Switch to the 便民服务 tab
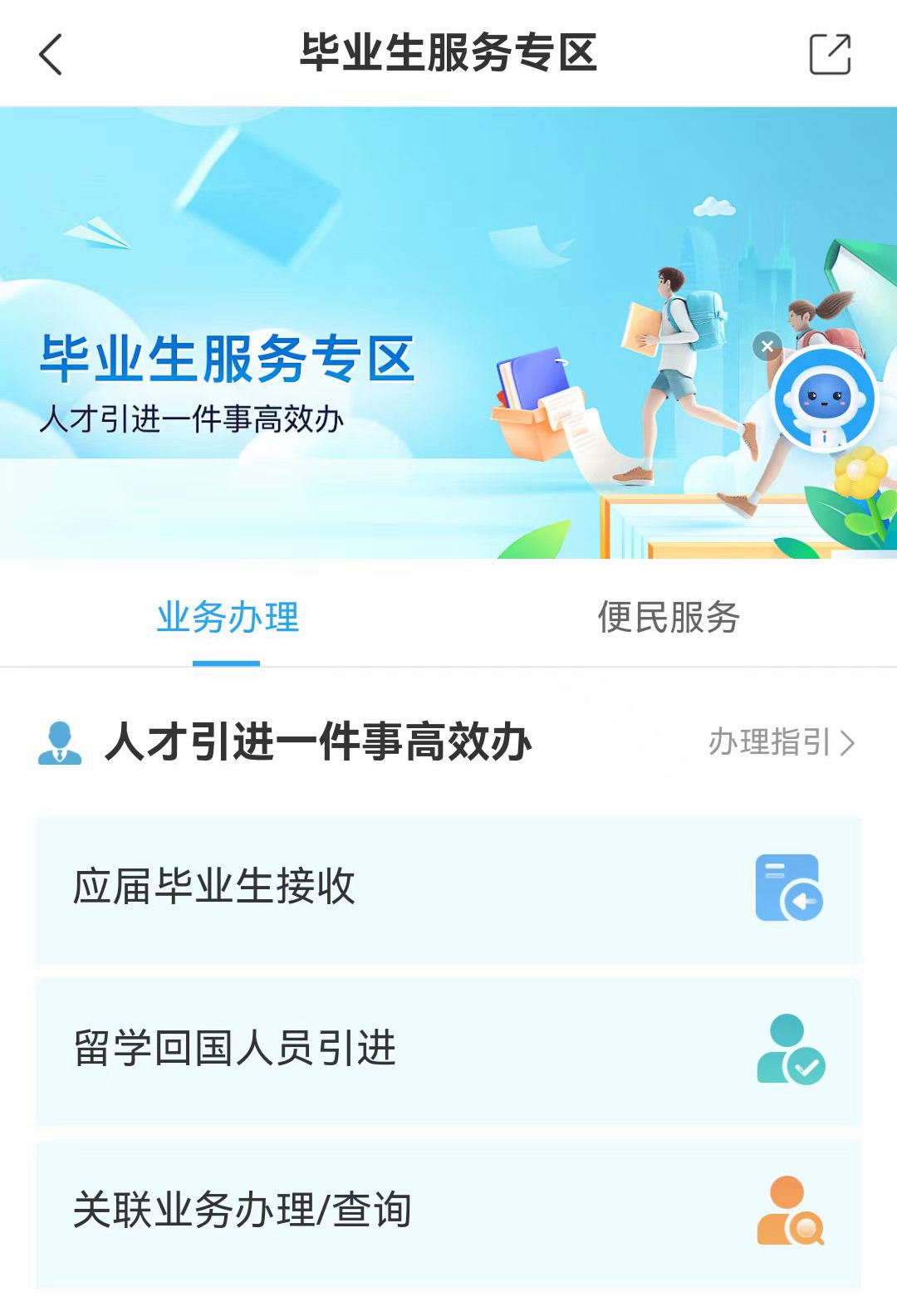Image resolution: width=897 pixels, height=1316 pixels. point(669,617)
